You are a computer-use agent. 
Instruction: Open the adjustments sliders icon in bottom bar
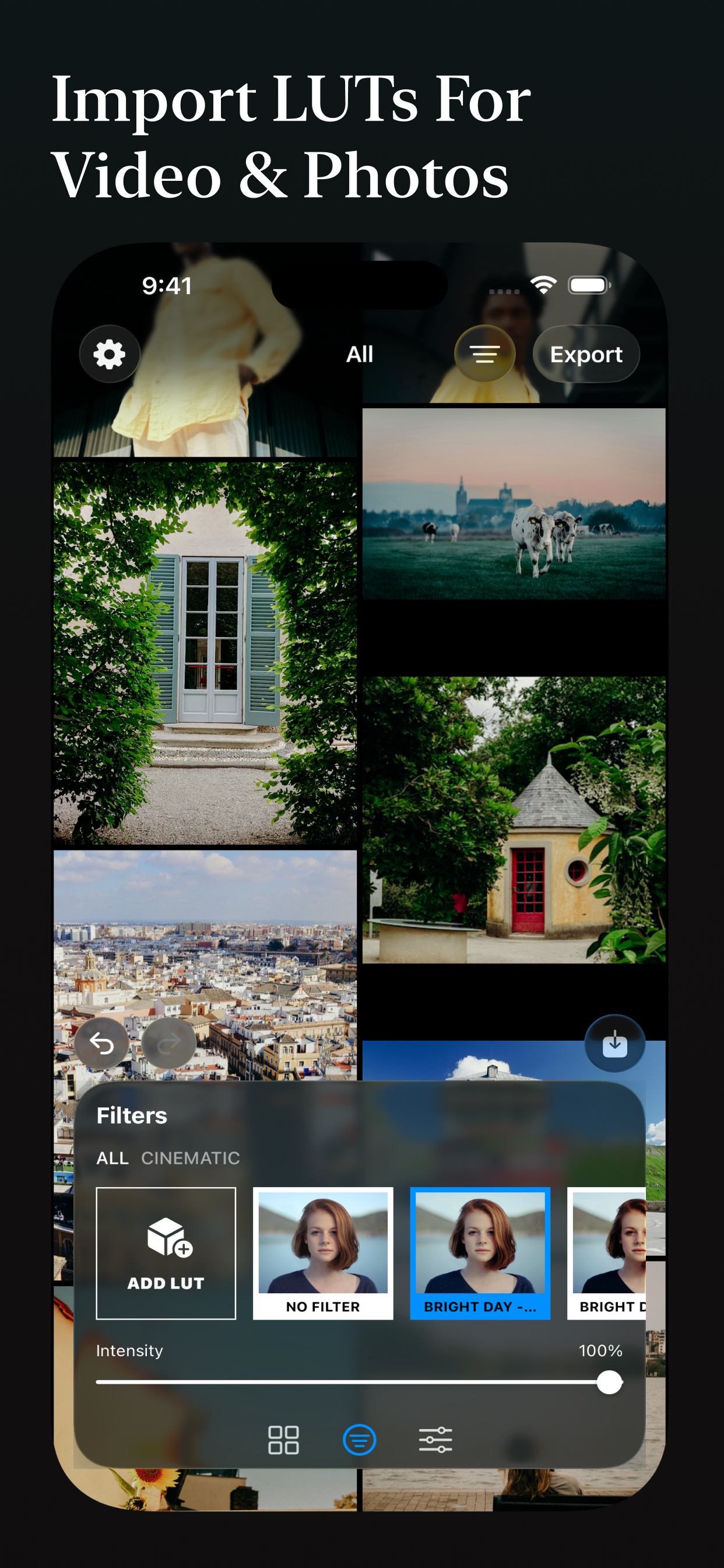pos(435,1440)
